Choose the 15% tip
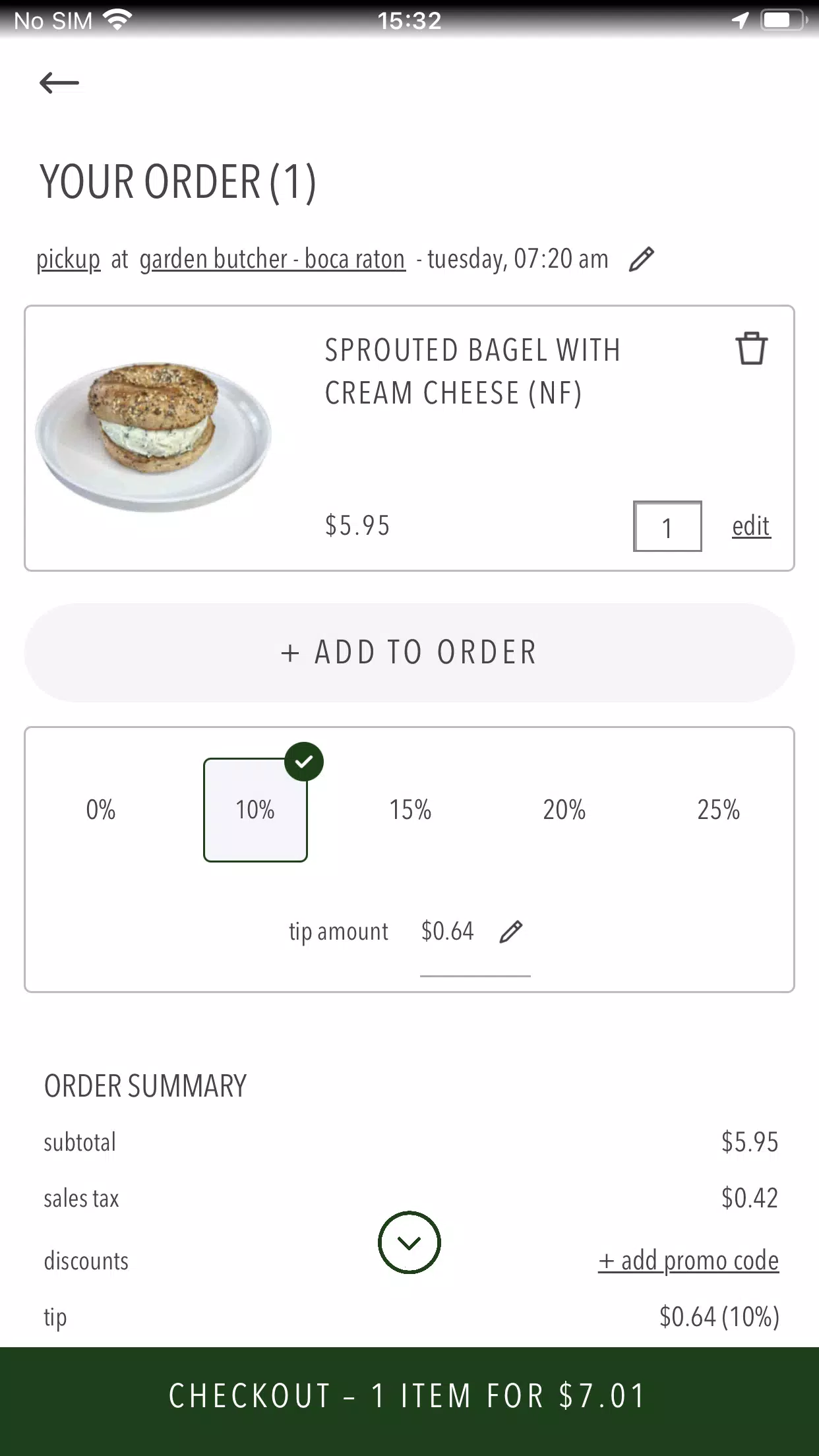 [409, 810]
